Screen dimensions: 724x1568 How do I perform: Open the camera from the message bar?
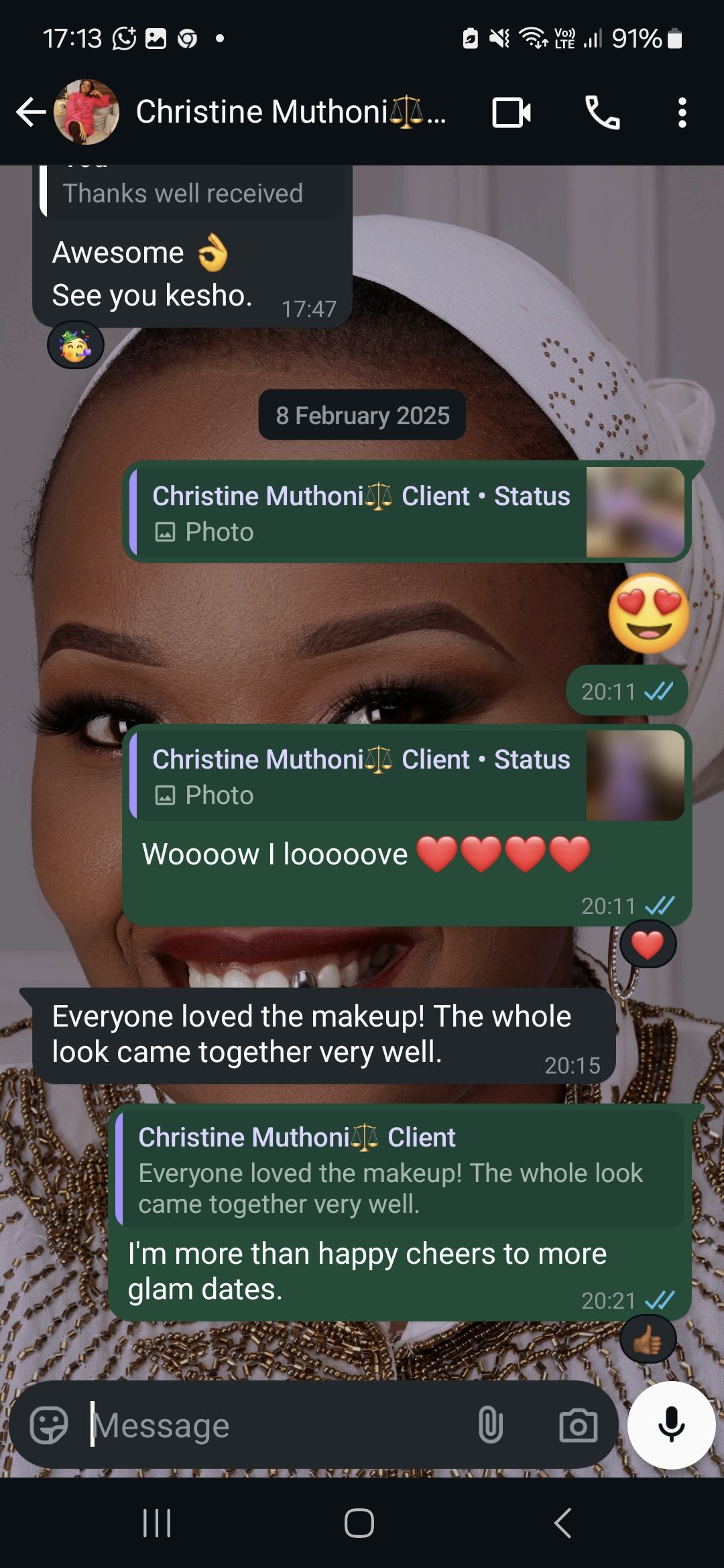coord(578,1425)
